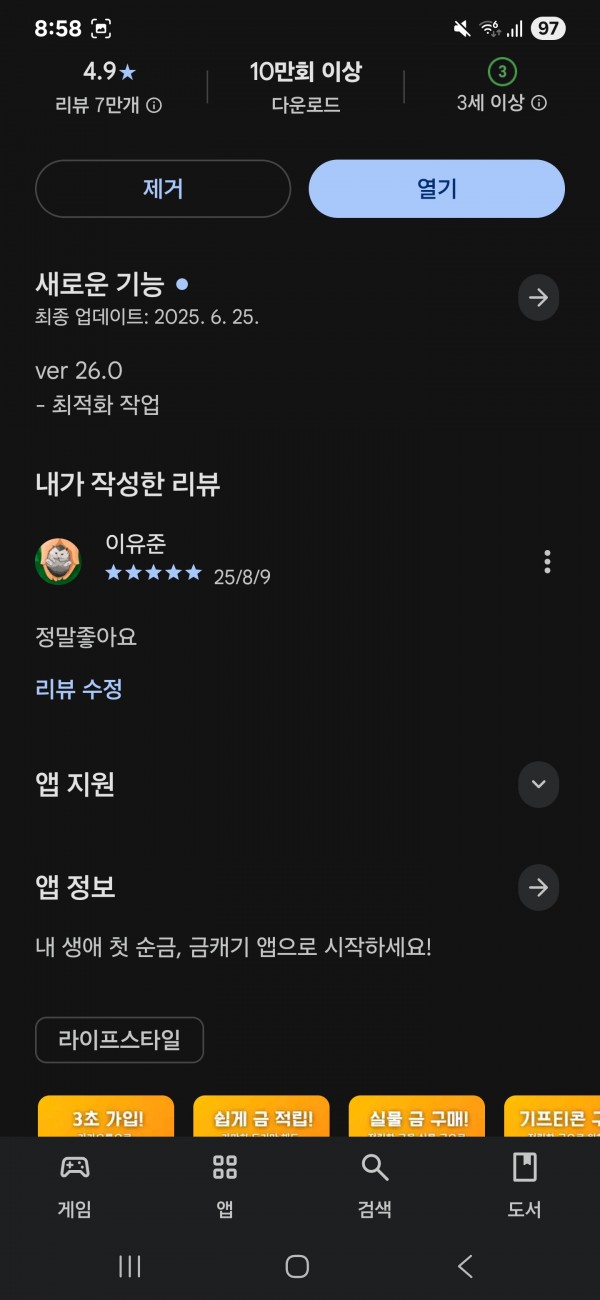Open the 쉽게 금 적립! screenshot
This screenshot has height=1300, width=600.
click(261, 1117)
